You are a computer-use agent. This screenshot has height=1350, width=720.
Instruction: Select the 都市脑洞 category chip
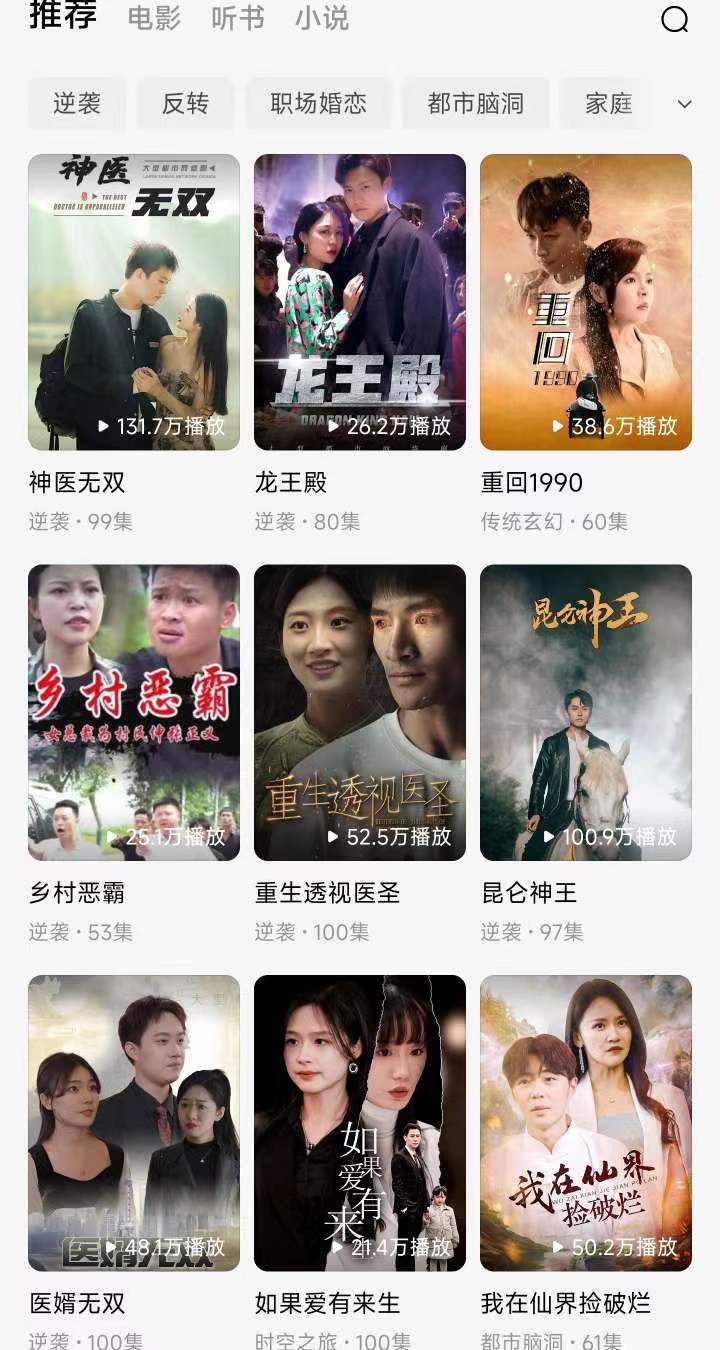click(475, 104)
